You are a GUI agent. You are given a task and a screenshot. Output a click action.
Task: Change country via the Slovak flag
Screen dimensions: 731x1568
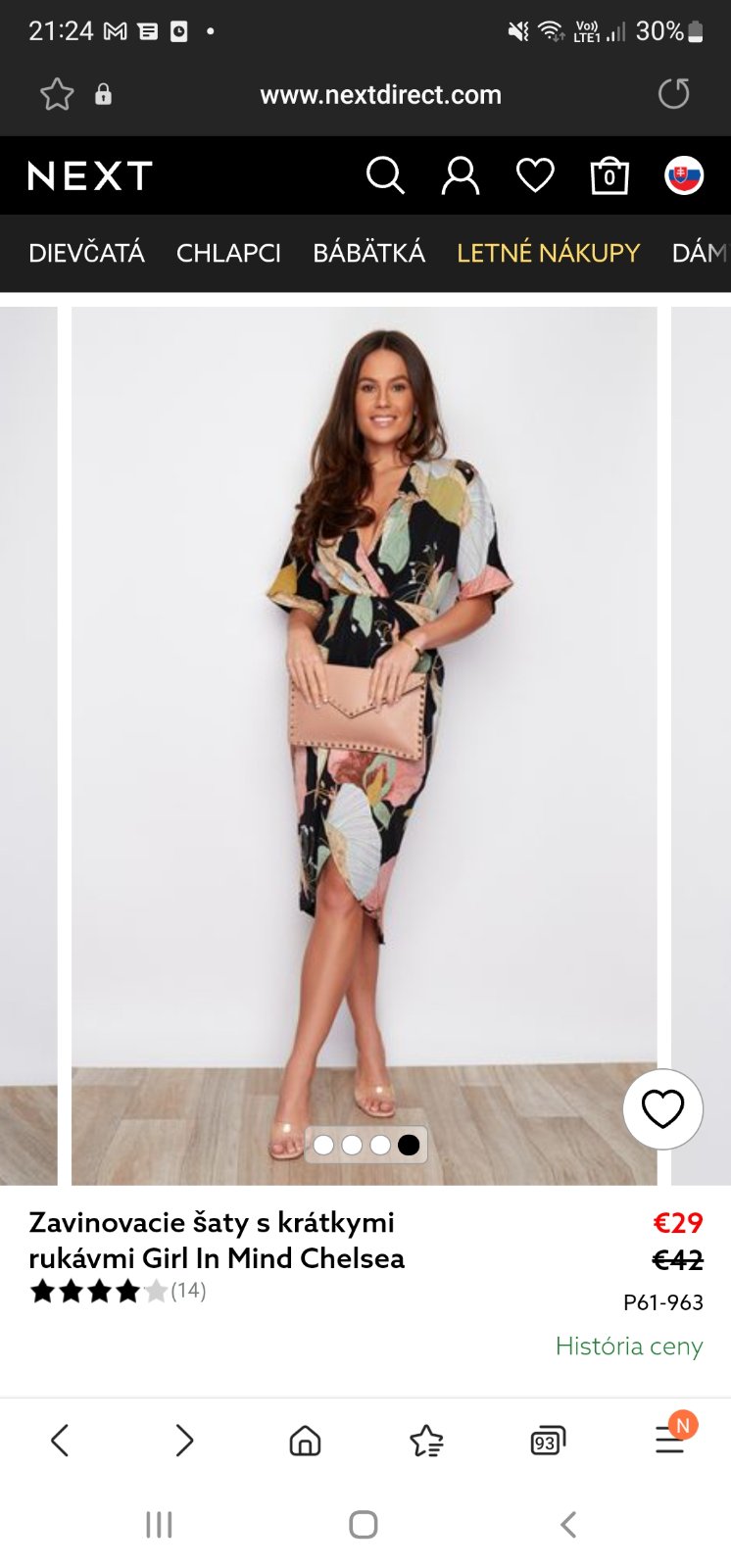tap(684, 176)
